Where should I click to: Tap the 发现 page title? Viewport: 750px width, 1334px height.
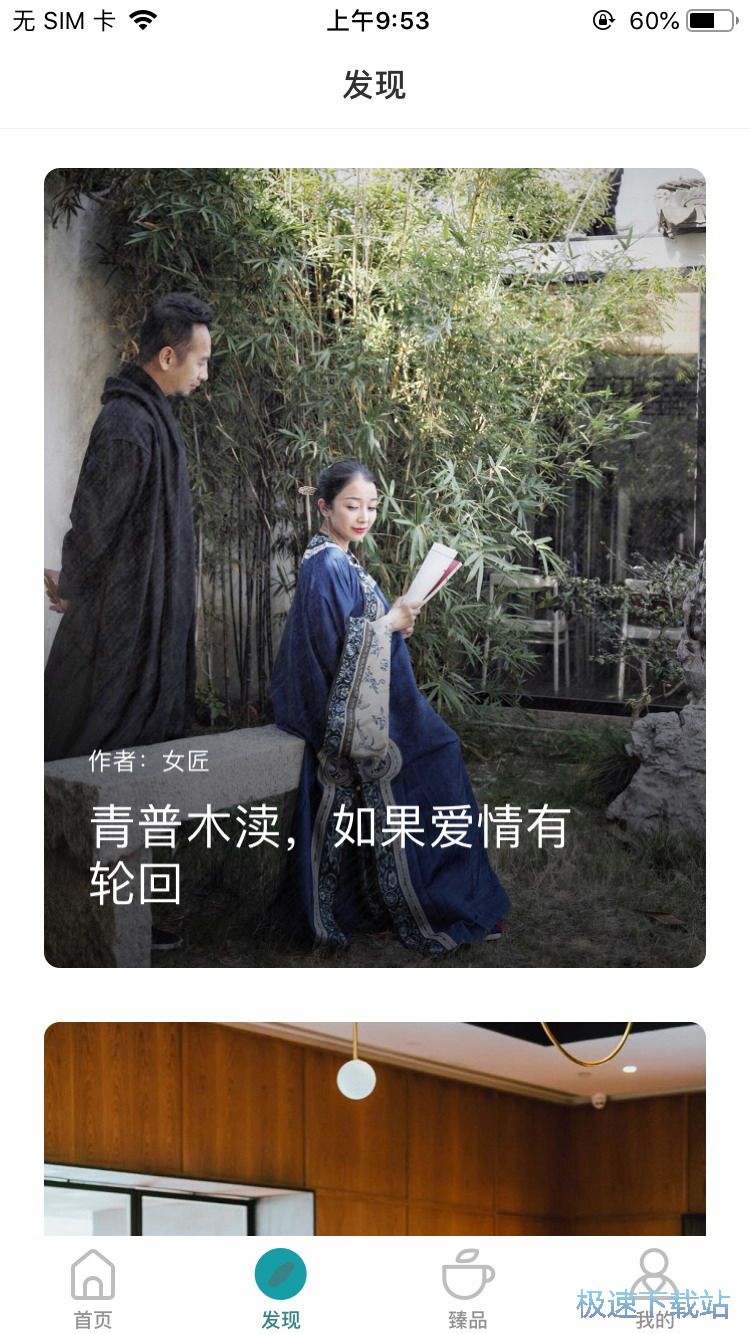tap(375, 87)
